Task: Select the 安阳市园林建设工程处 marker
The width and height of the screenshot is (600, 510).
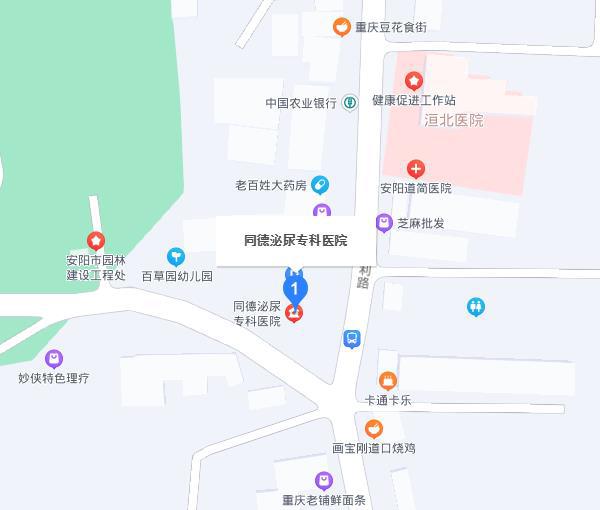Action: pyautogui.click(x=96, y=241)
